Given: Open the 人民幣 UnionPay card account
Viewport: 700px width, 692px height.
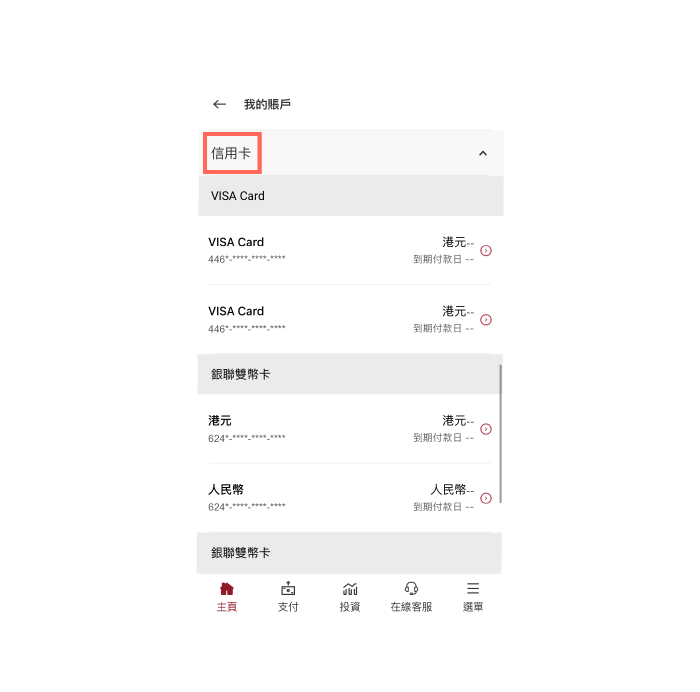Looking at the screenshot, I should coord(486,498).
